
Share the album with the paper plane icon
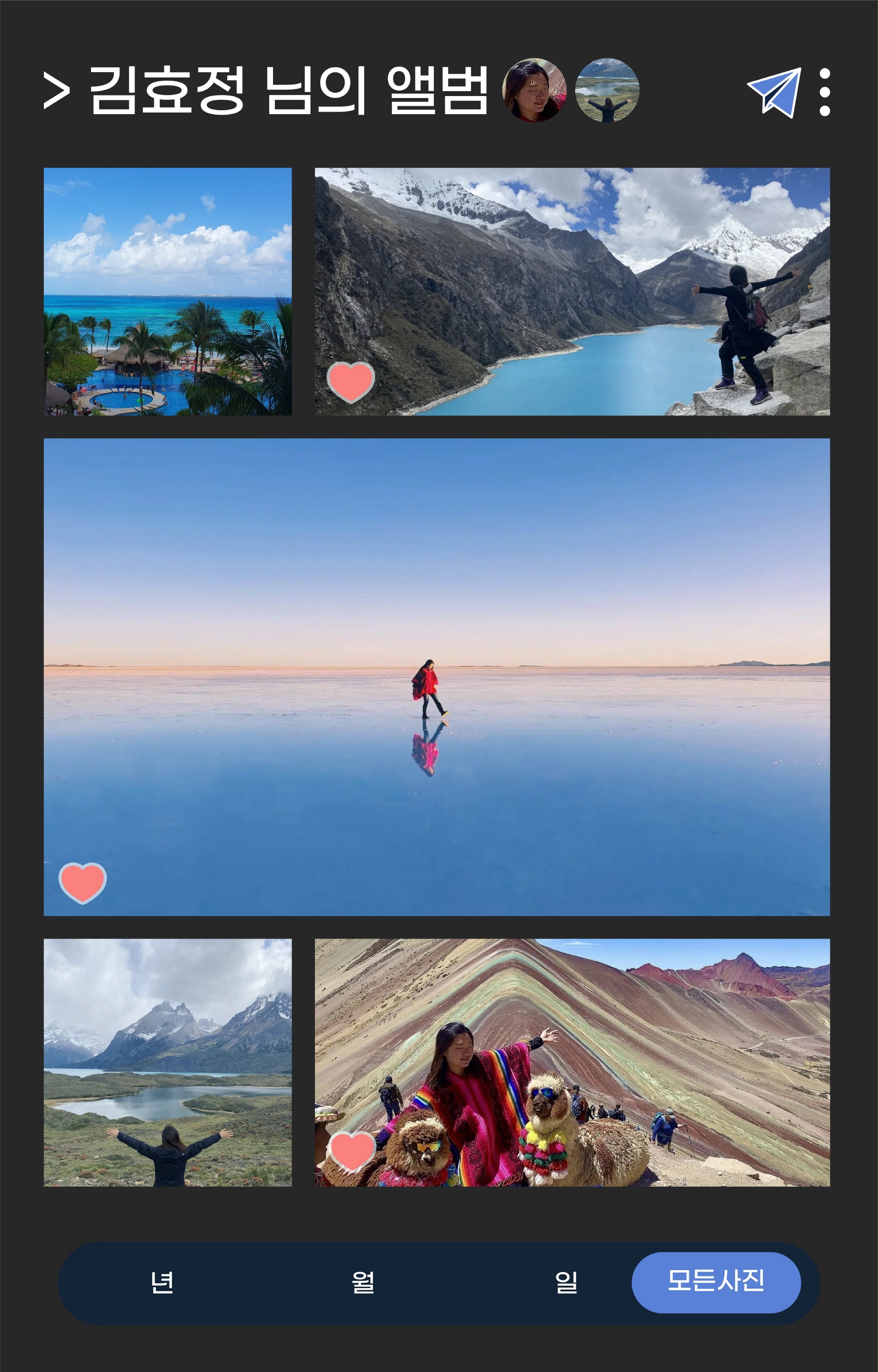[x=775, y=92]
